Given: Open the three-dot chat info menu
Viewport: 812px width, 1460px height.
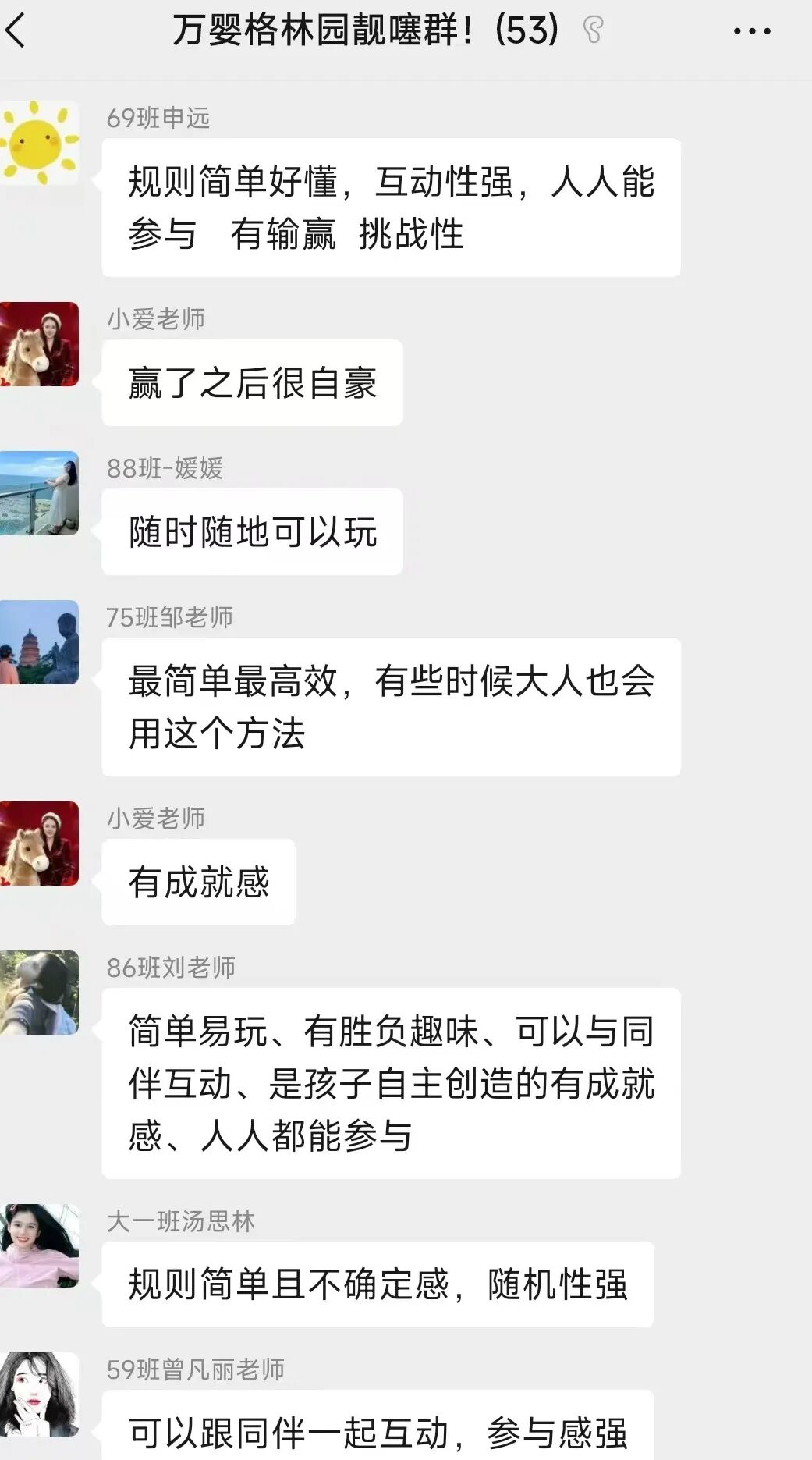Looking at the screenshot, I should [x=752, y=31].
